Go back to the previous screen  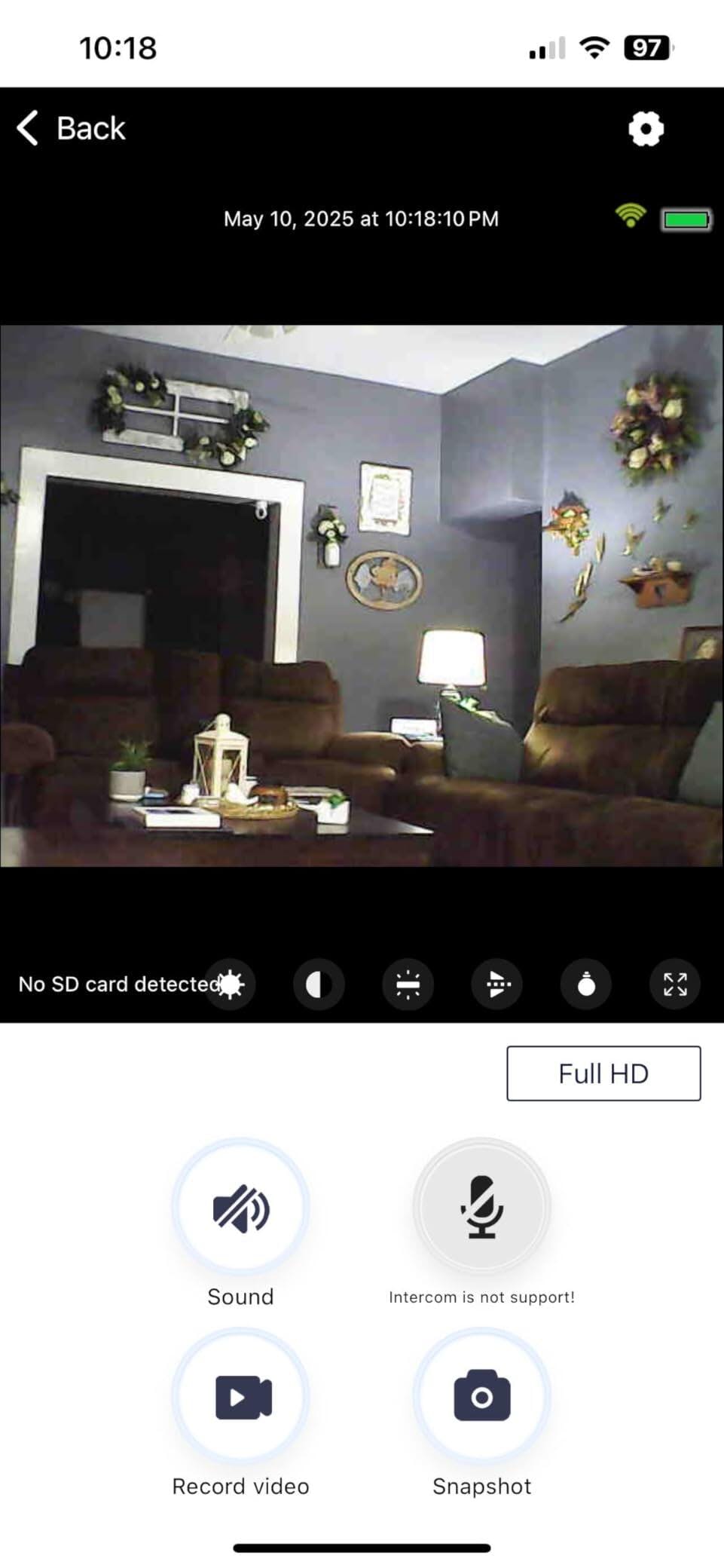tap(72, 128)
